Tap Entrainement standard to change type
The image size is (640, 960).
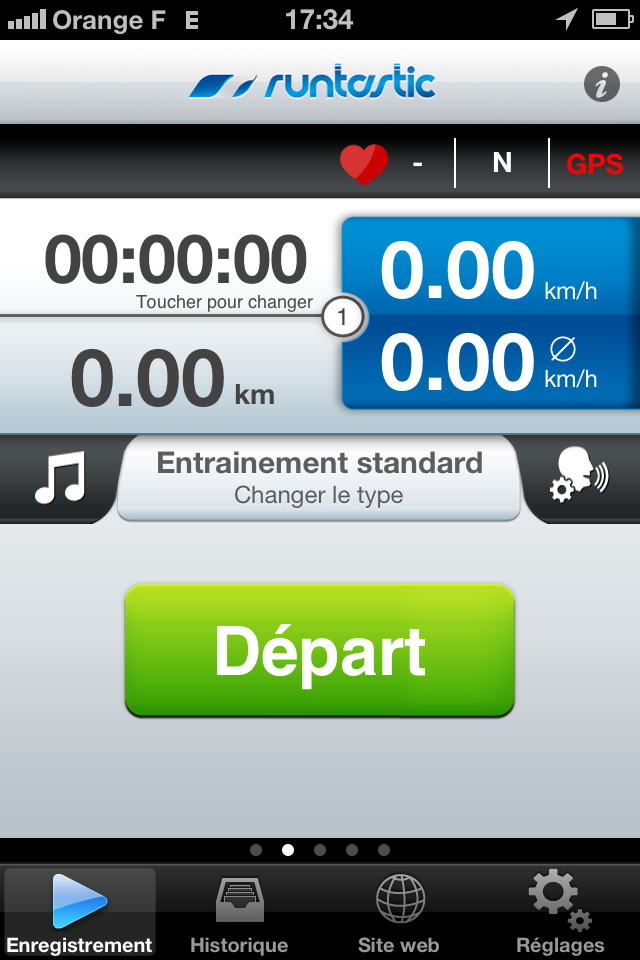pyautogui.click(x=319, y=477)
